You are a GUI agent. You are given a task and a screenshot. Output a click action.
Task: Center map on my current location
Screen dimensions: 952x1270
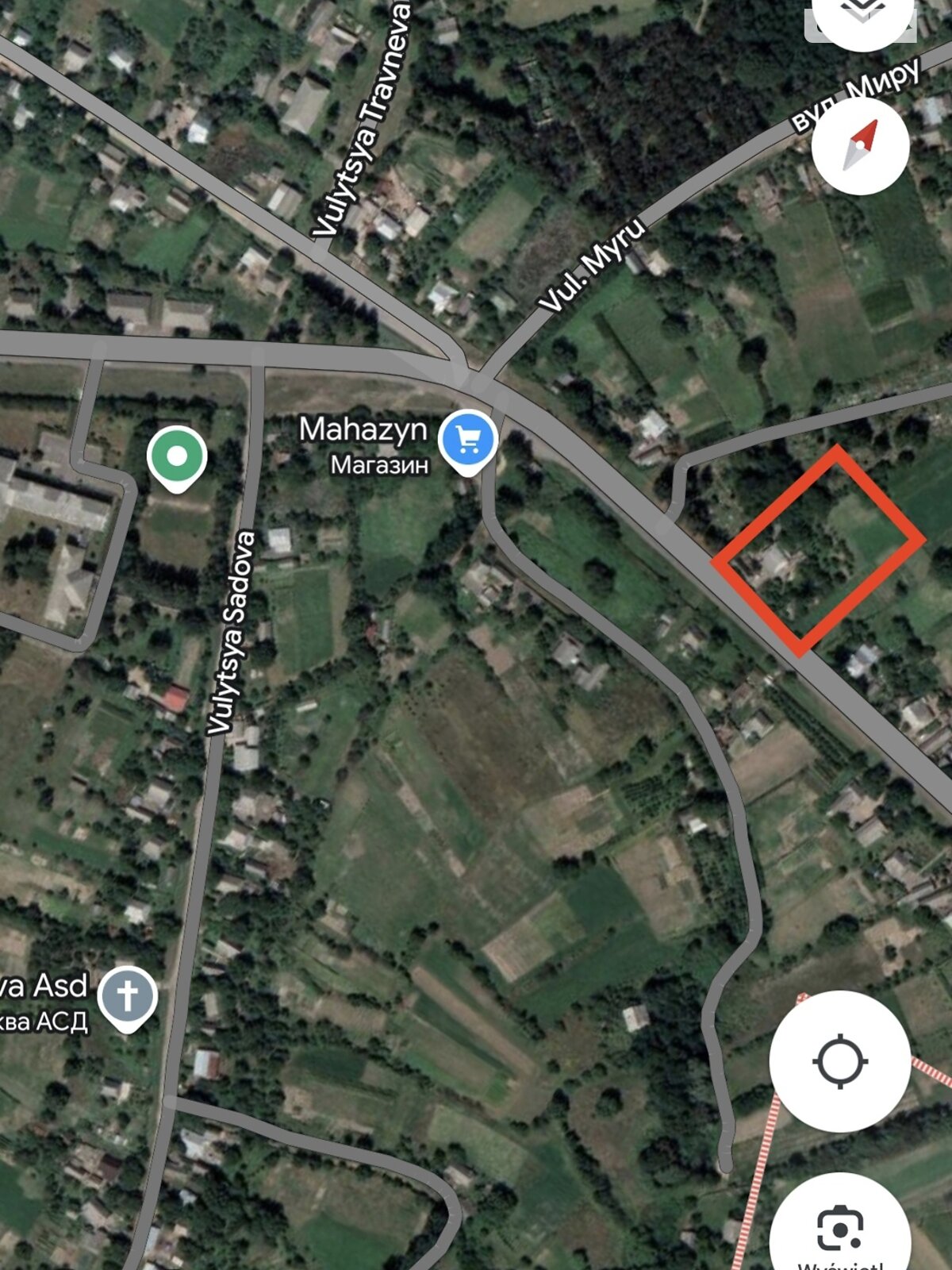(x=840, y=1061)
